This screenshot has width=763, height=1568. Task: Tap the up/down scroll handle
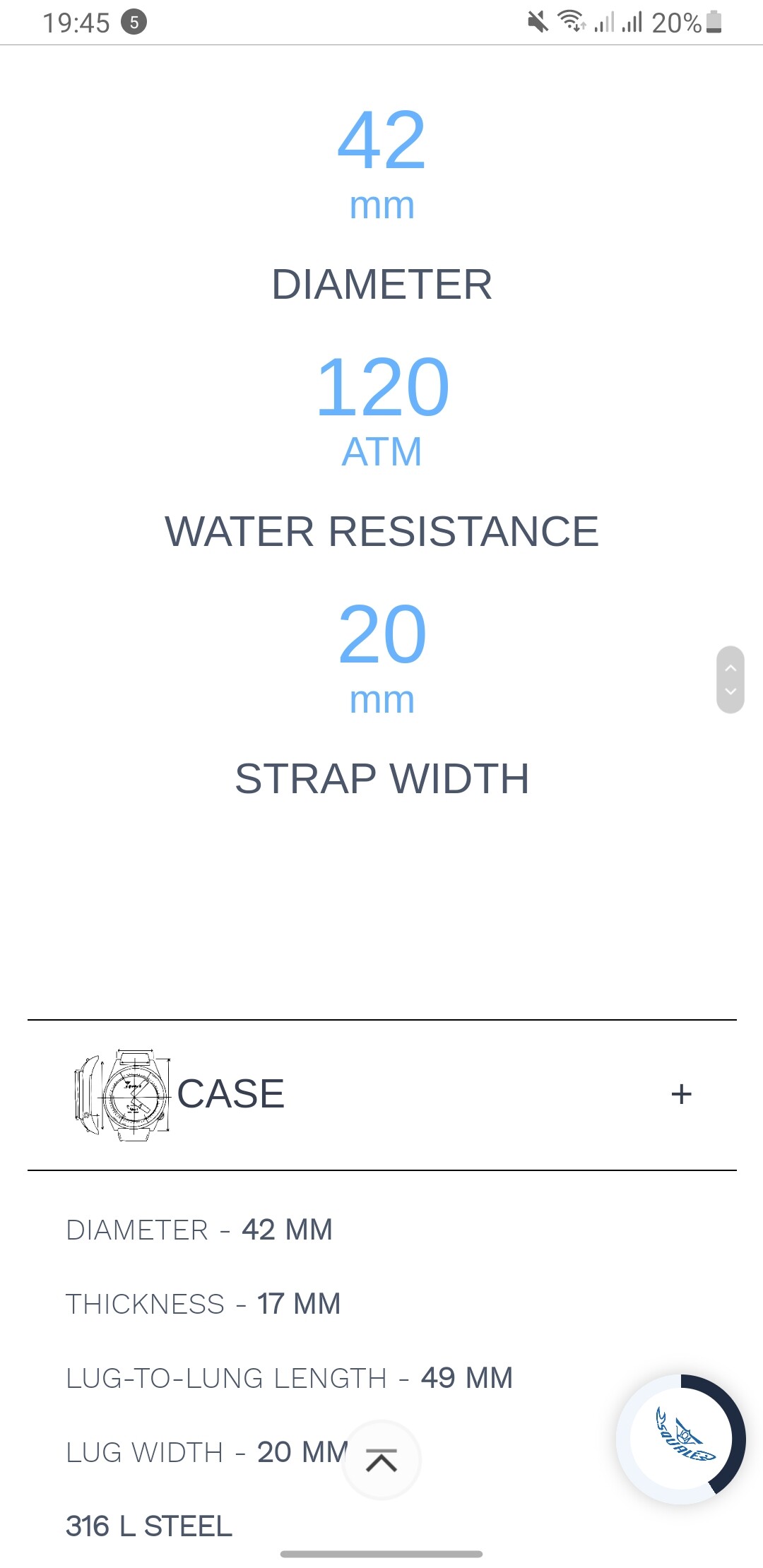tap(731, 679)
